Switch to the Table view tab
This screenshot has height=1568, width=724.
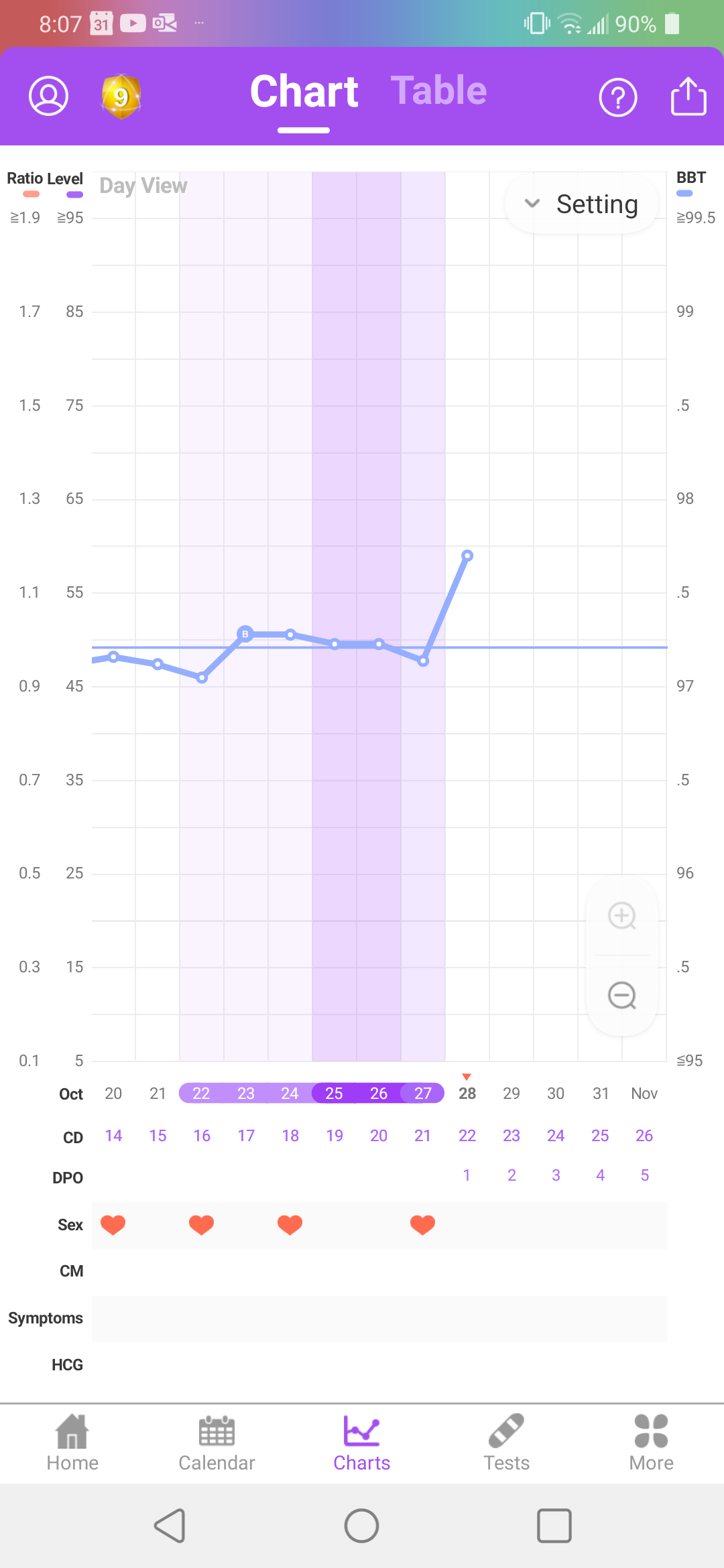[438, 90]
